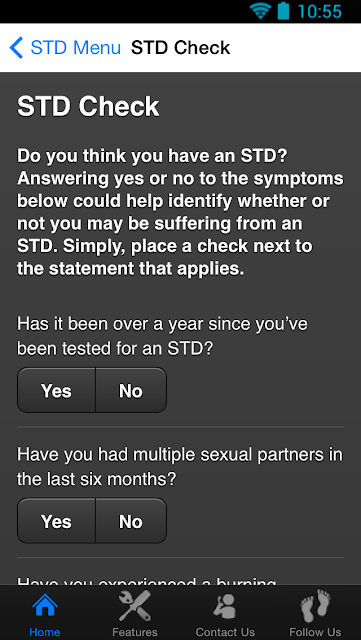Open the Contact Us tab
Viewport: 361px width, 640px height.
tap(225, 613)
